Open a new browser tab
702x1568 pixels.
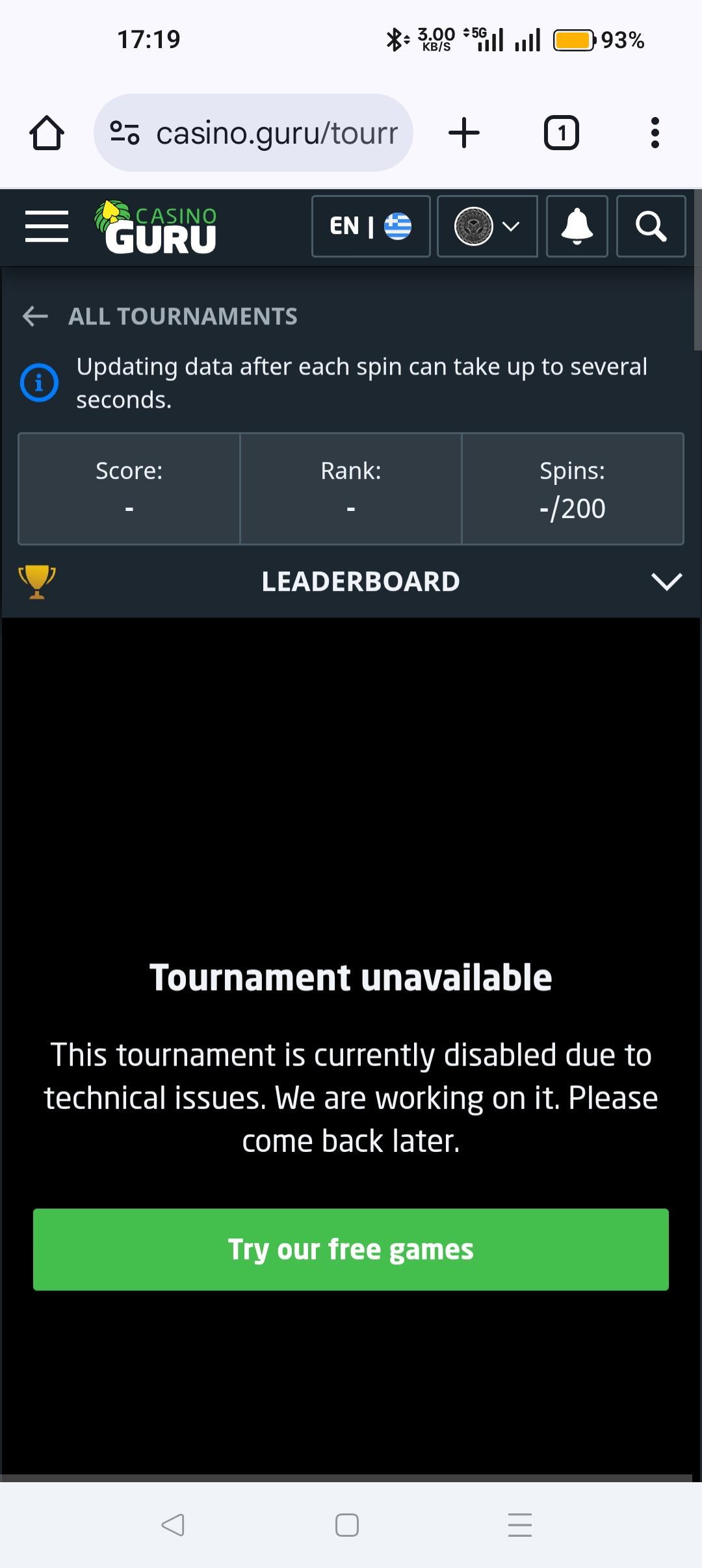coord(464,133)
